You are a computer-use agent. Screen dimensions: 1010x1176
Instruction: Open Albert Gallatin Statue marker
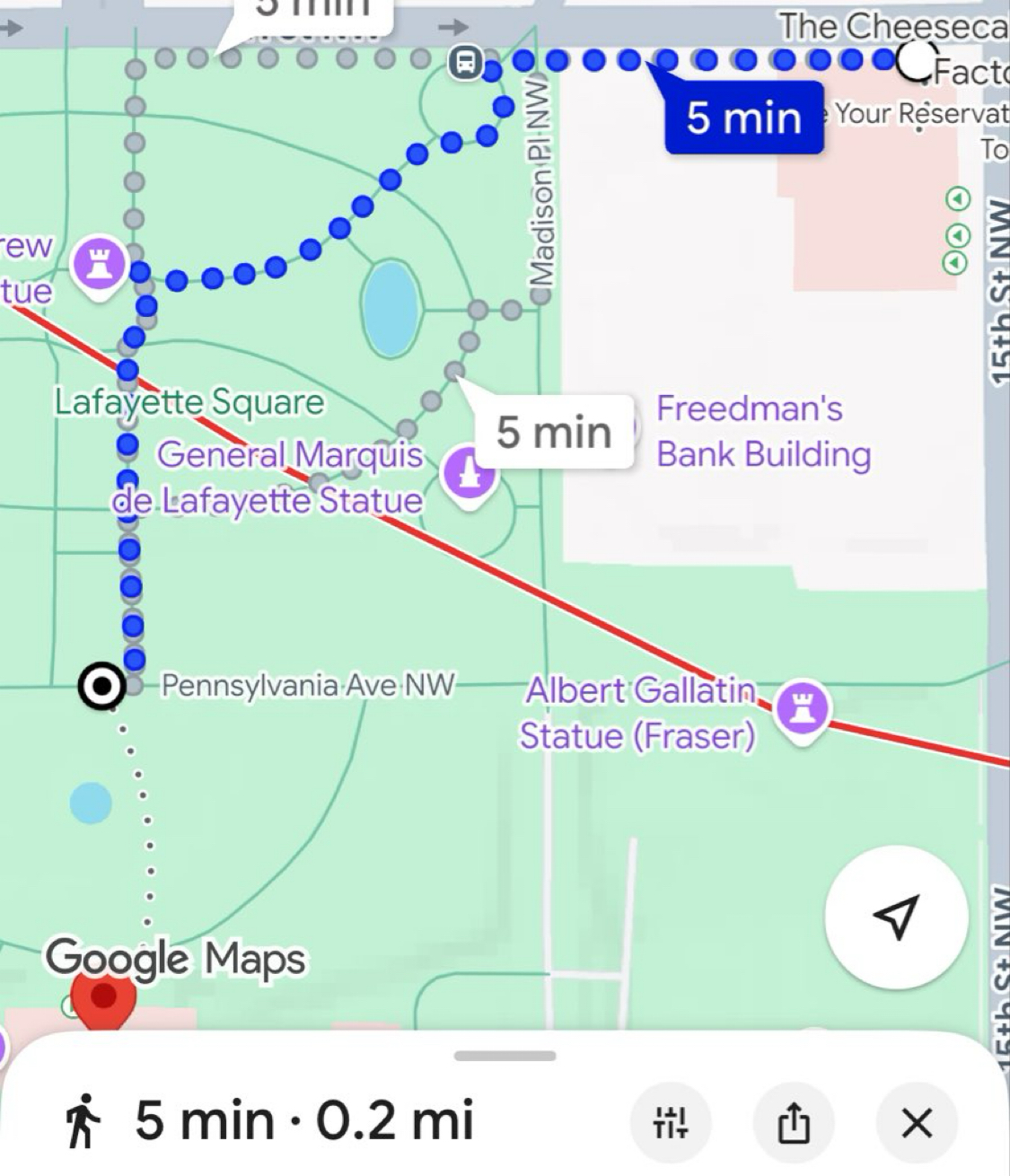pyautogui.click(x=802, y=707)
